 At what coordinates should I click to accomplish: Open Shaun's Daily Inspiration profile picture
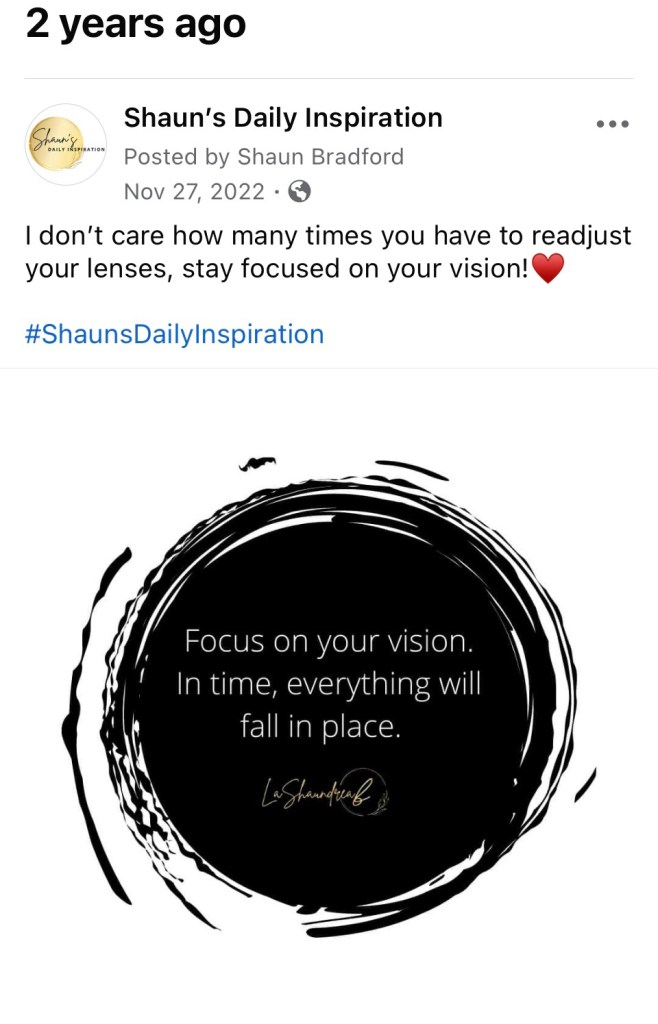(x=66, y=145)
